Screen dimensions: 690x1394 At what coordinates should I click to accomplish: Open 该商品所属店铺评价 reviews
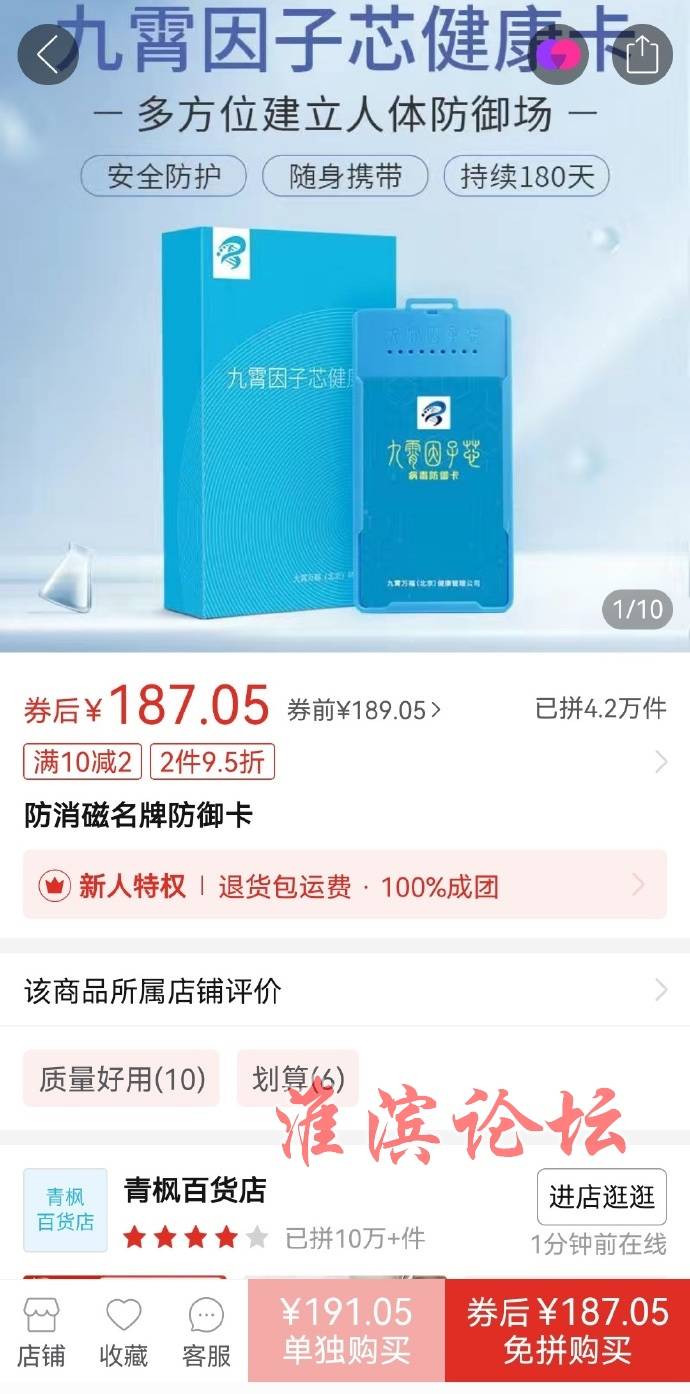coord(345,991)
